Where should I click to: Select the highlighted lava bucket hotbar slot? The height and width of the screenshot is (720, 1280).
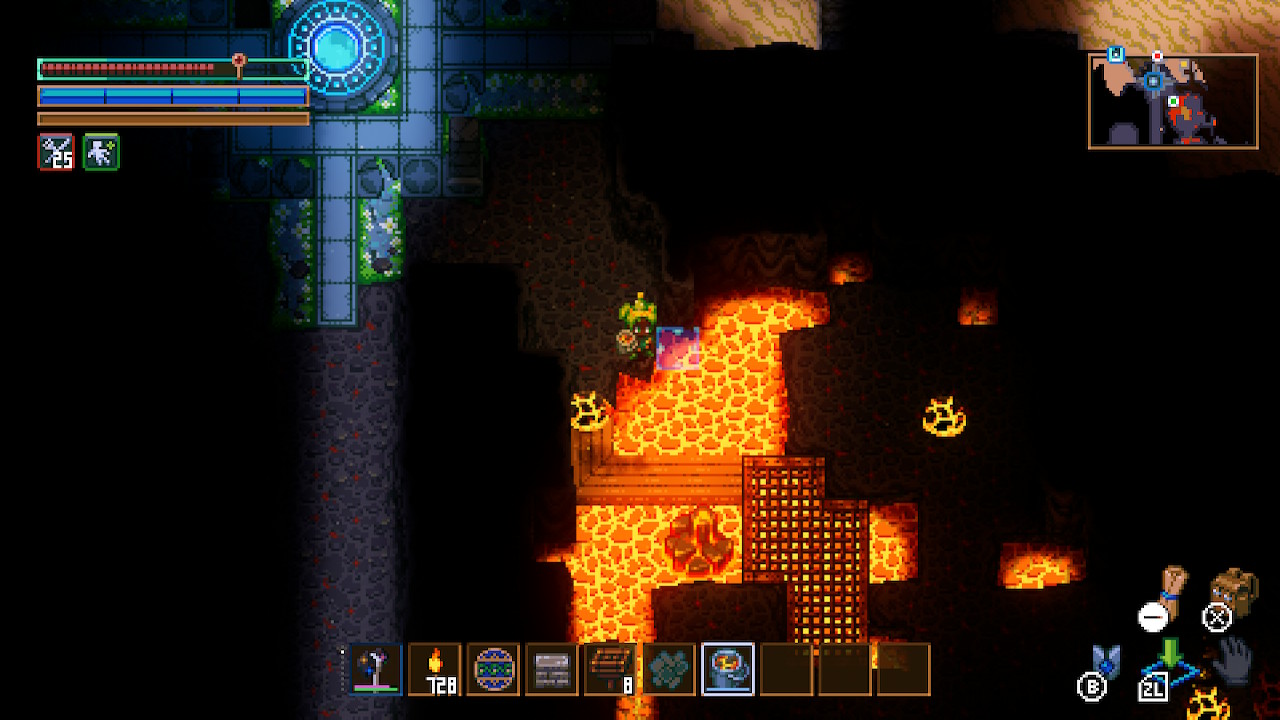pos(728,669)
